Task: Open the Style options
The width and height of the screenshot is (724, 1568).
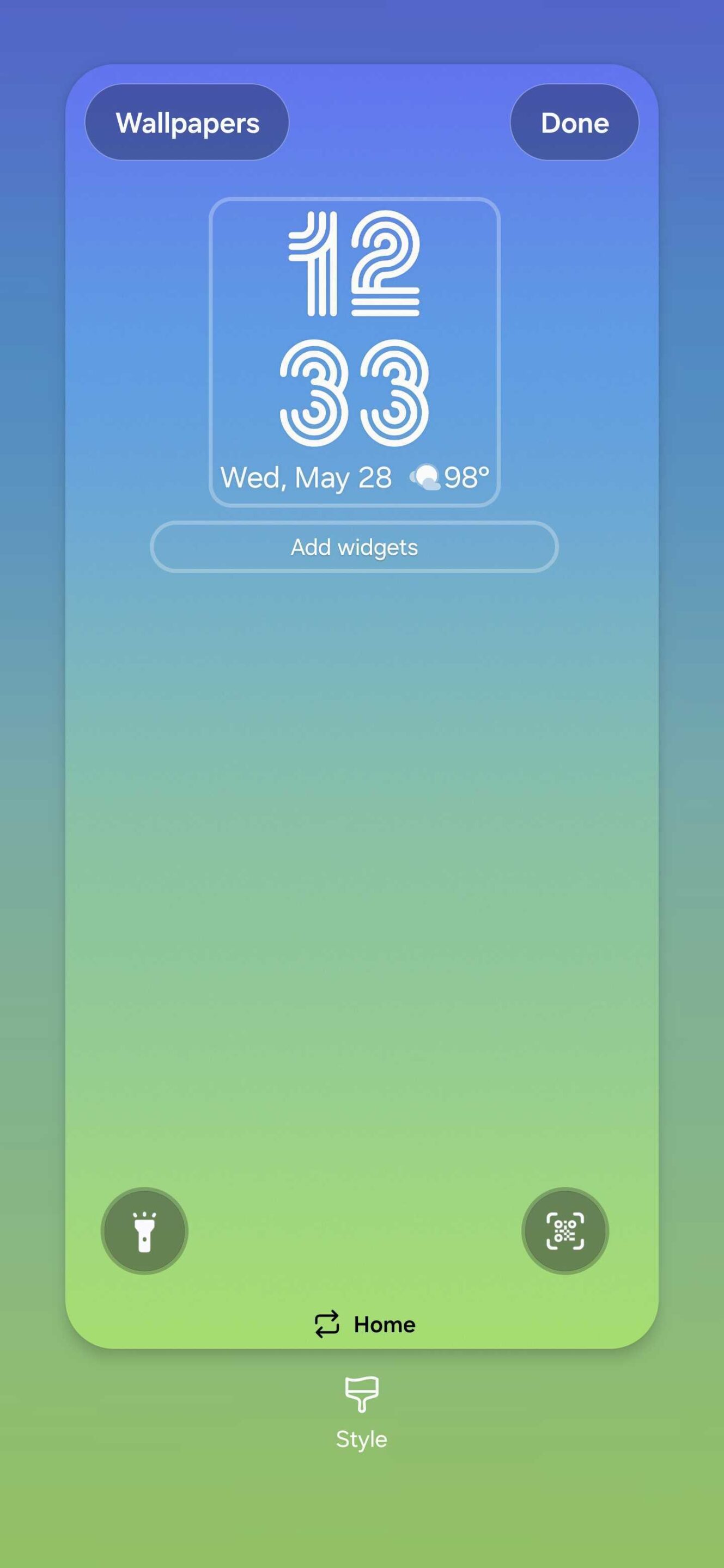Action: coord(362,1413)
